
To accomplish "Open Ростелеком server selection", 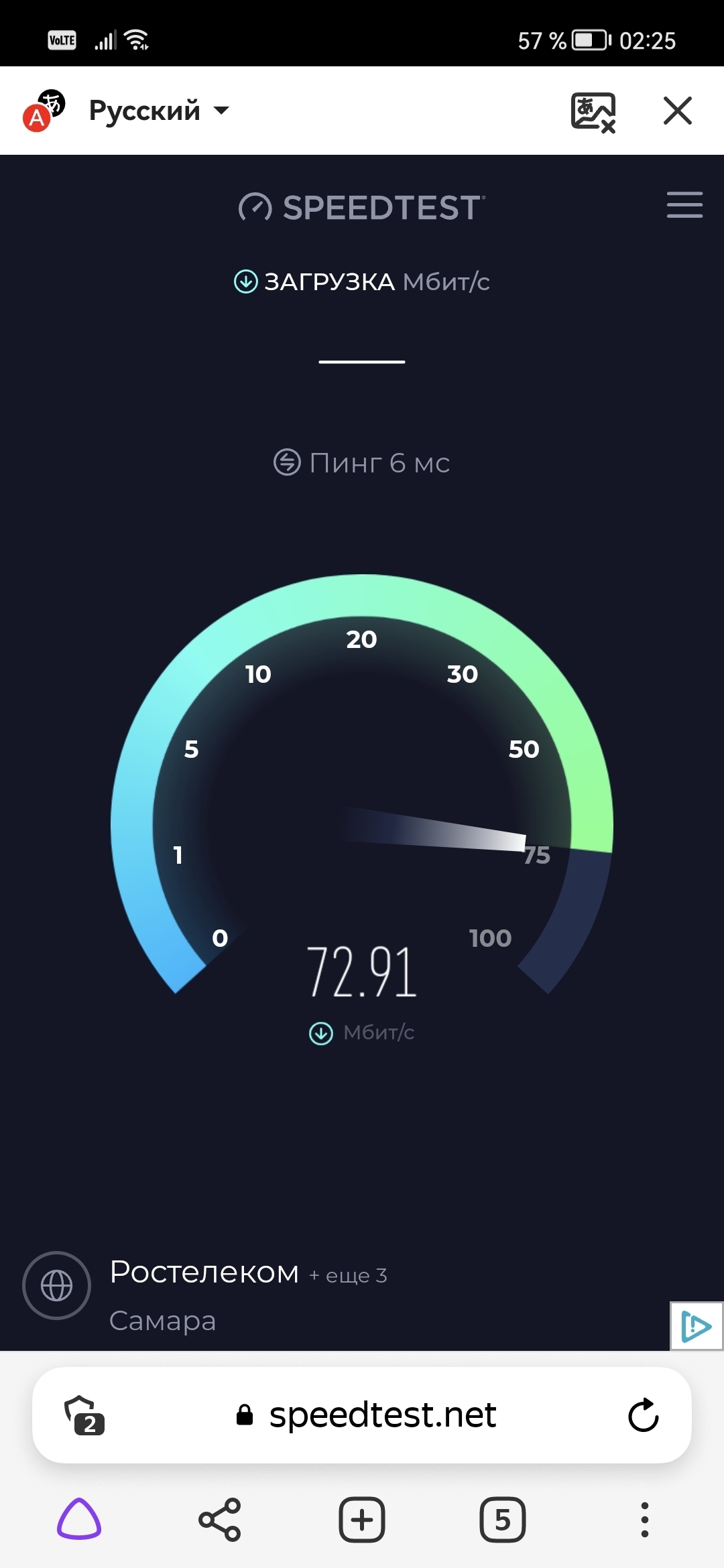I will pos(204,1273).
